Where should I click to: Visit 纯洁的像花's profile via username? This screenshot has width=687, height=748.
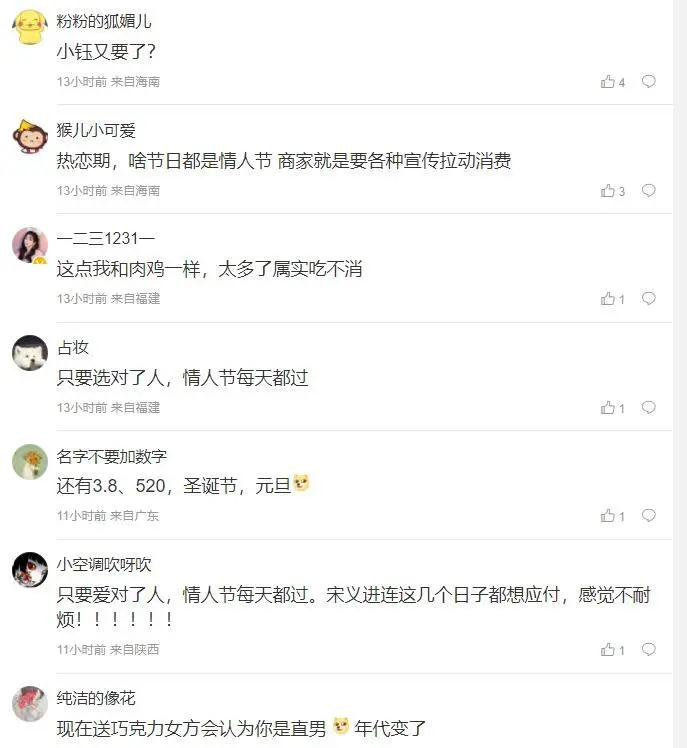tap(96, 698)
